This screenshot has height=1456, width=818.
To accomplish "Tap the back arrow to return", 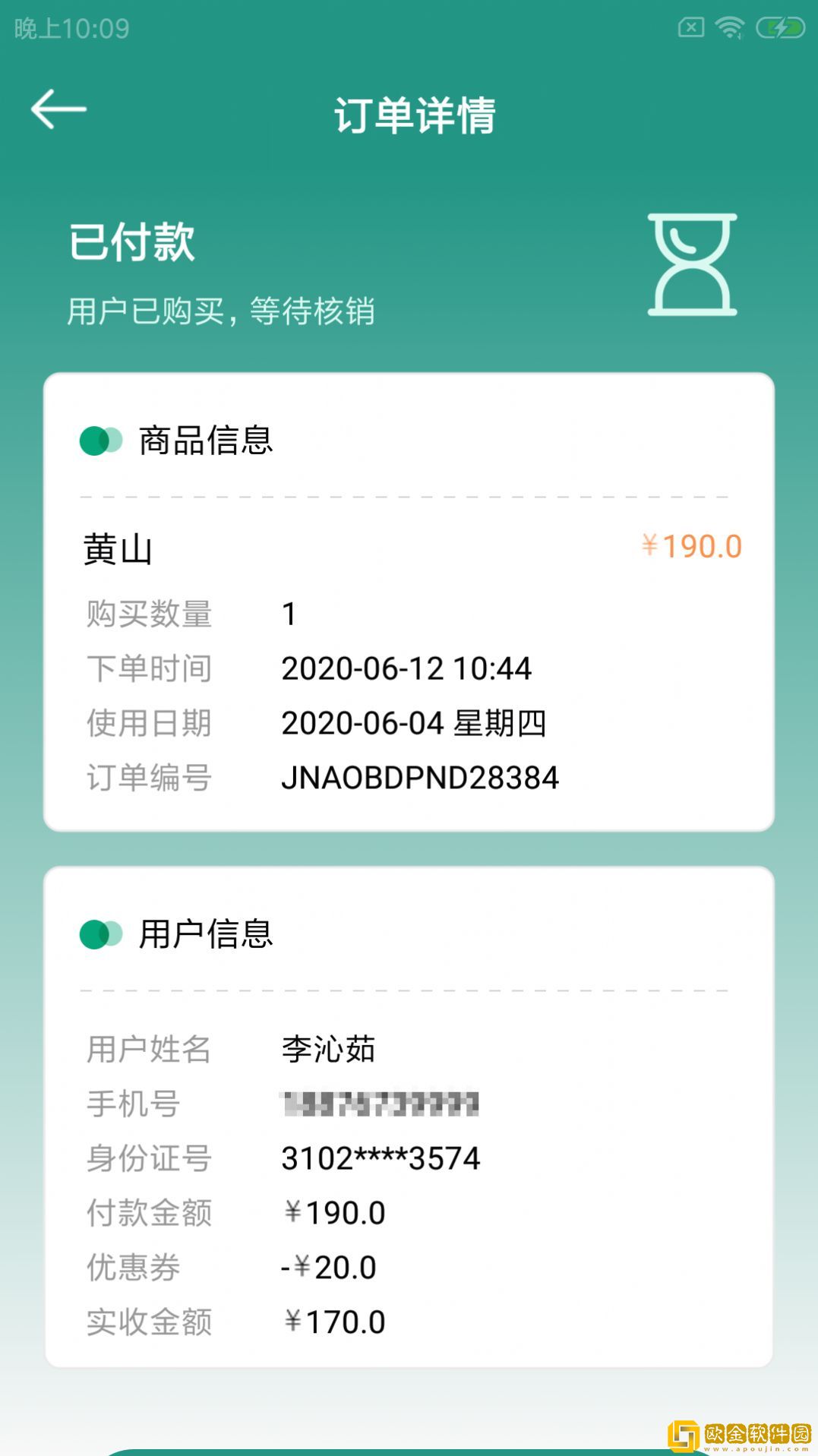I will pos(59,109).
